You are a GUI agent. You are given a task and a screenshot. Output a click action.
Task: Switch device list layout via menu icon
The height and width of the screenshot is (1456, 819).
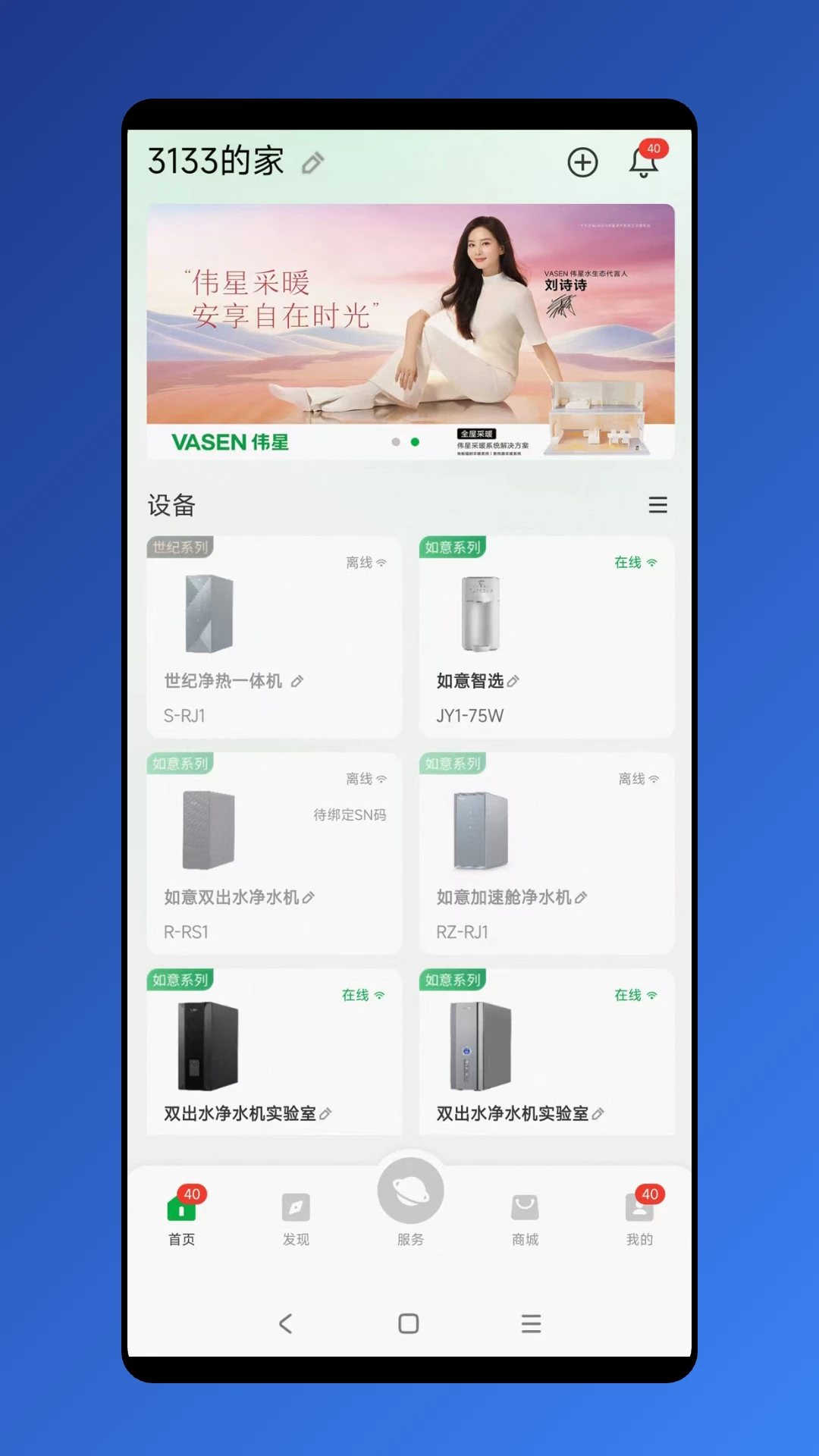tap(657, 505)
